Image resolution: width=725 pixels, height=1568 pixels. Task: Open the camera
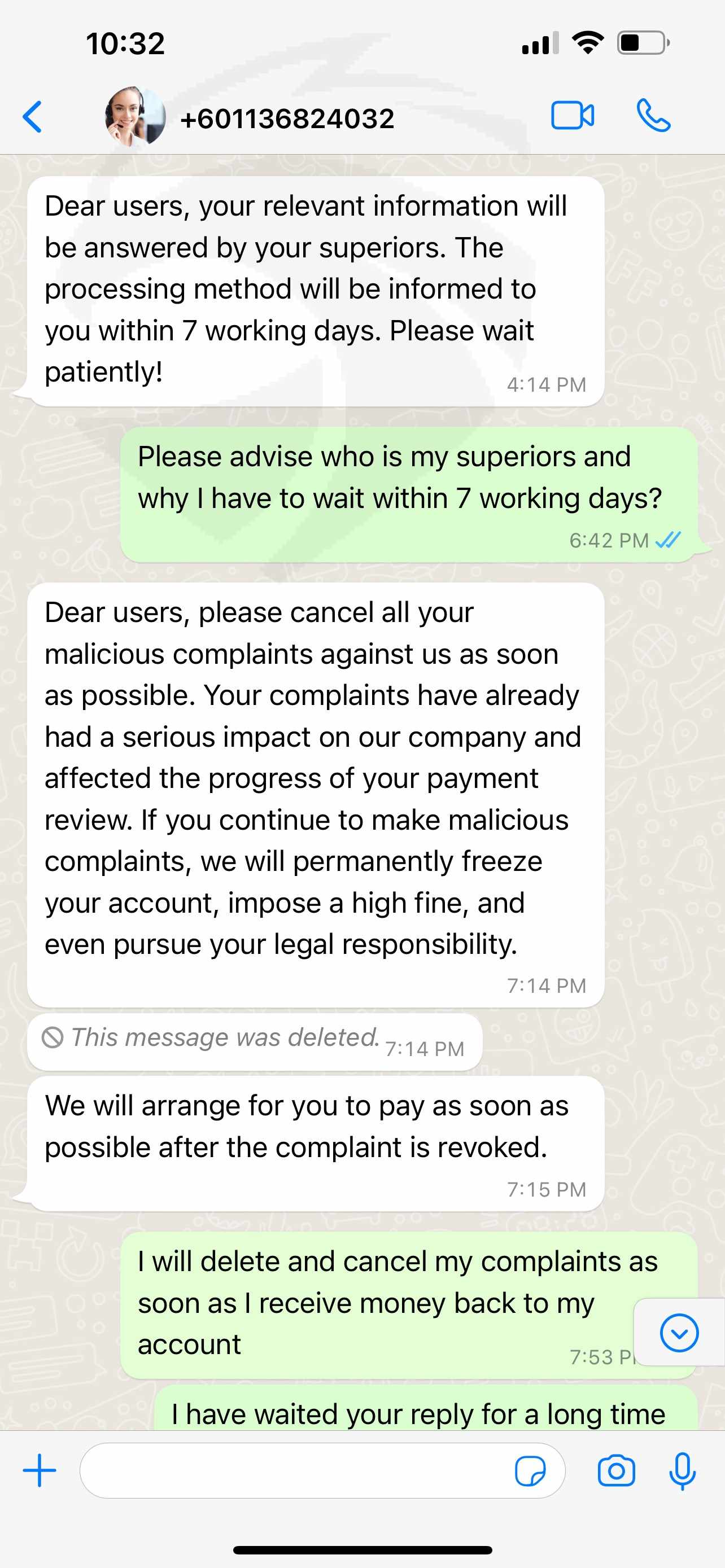tap(616, 1471)
